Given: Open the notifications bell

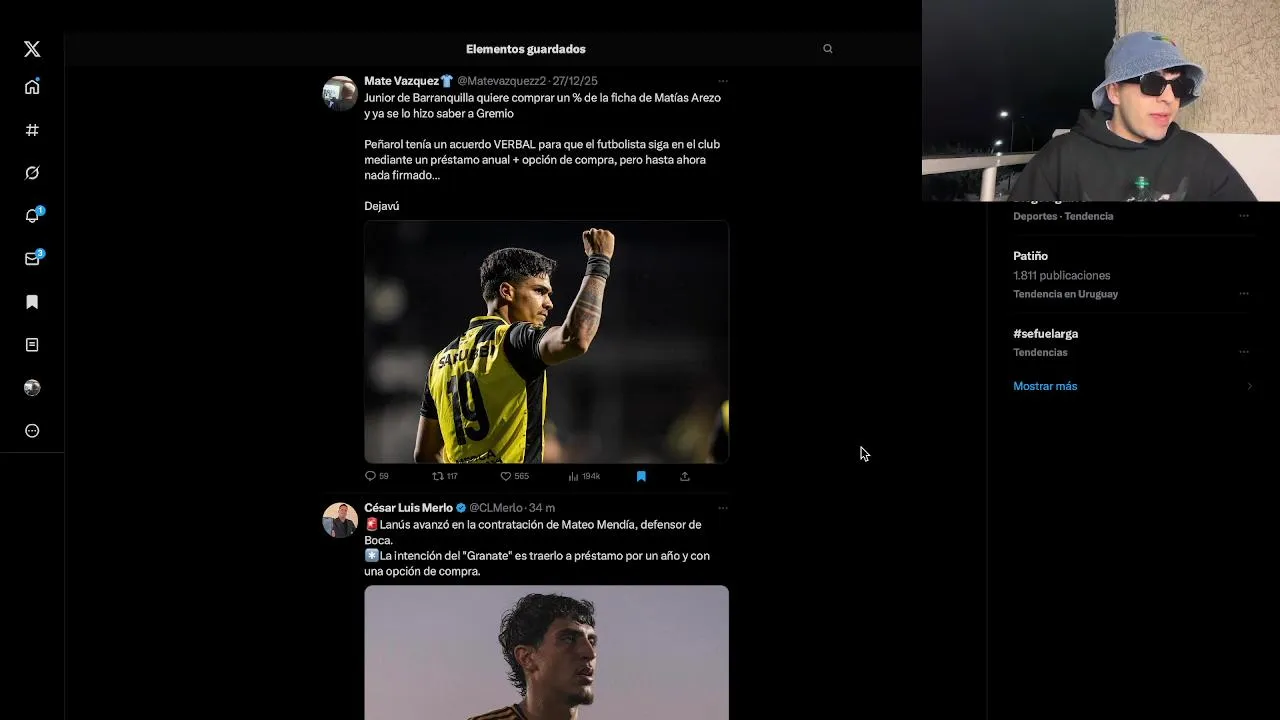Looking at the screenshot, I should [x=32, y=216].
